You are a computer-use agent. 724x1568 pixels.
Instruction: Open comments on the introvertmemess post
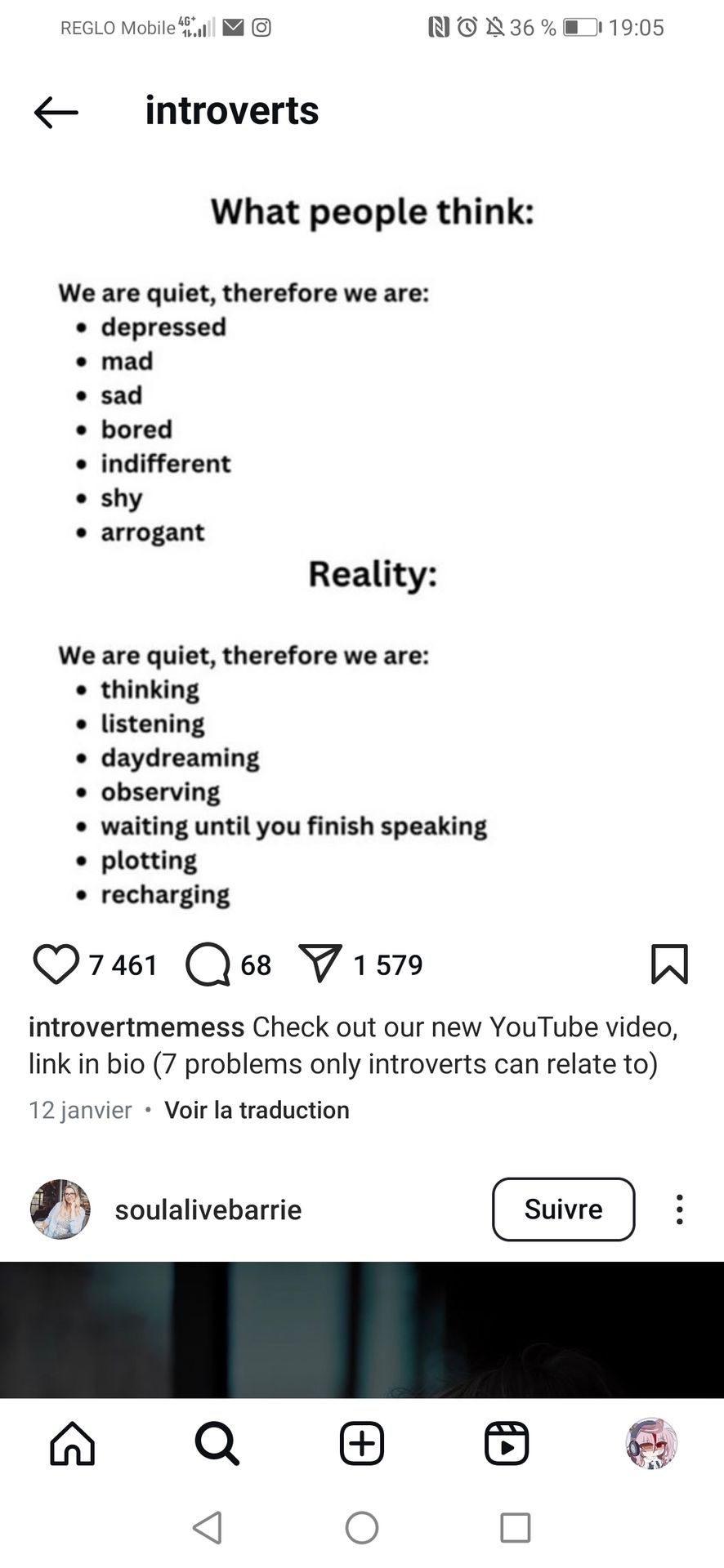coord(208,964)
